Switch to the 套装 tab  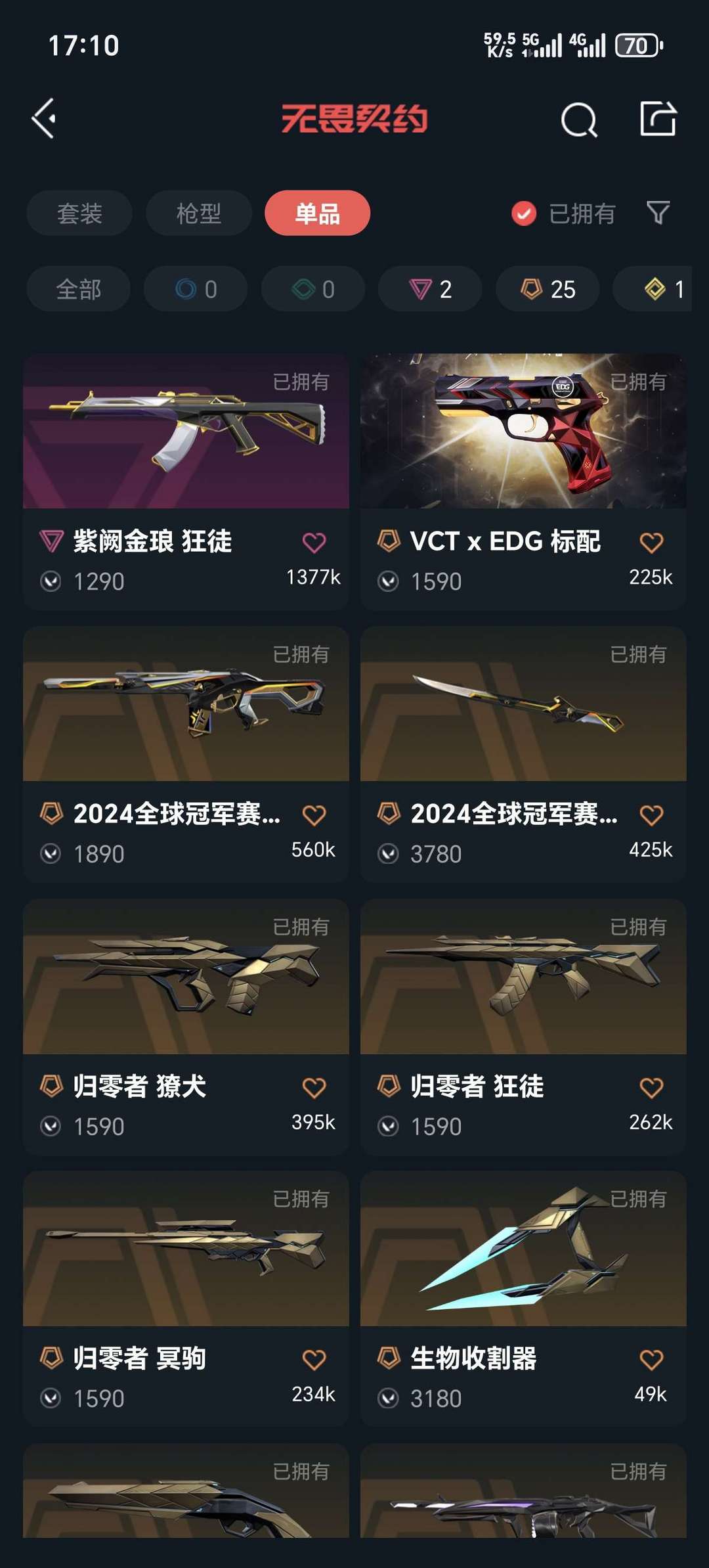79,213
